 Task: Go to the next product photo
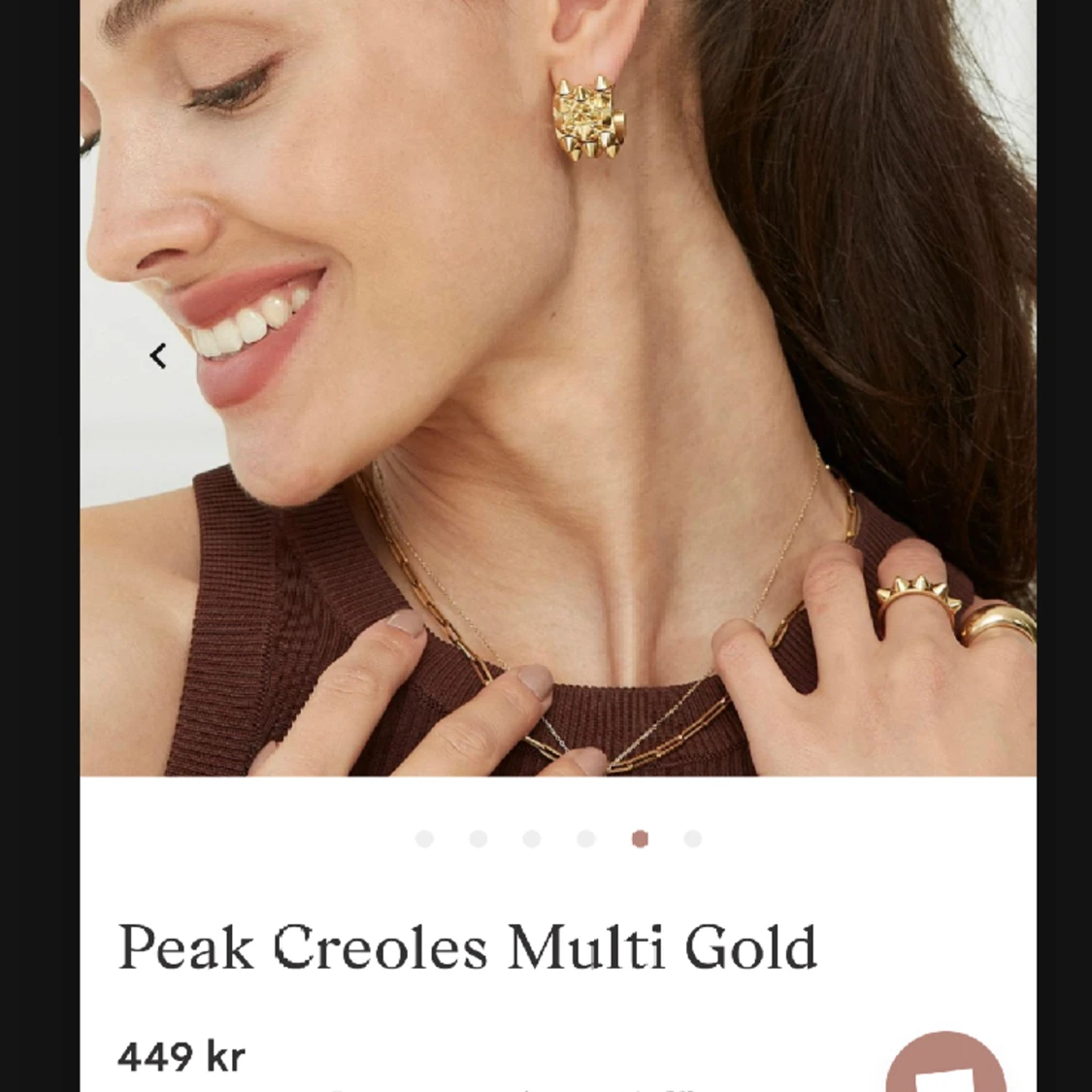coord(959,356)
